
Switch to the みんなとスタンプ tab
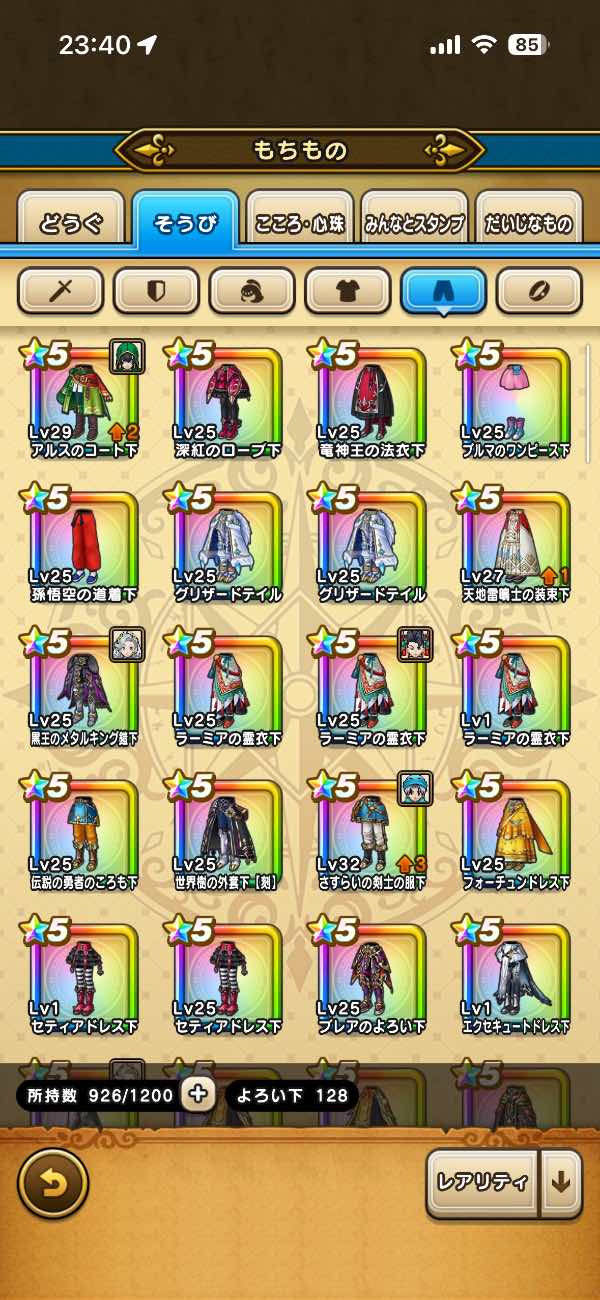pyautogui.click(x=414, y=222)
